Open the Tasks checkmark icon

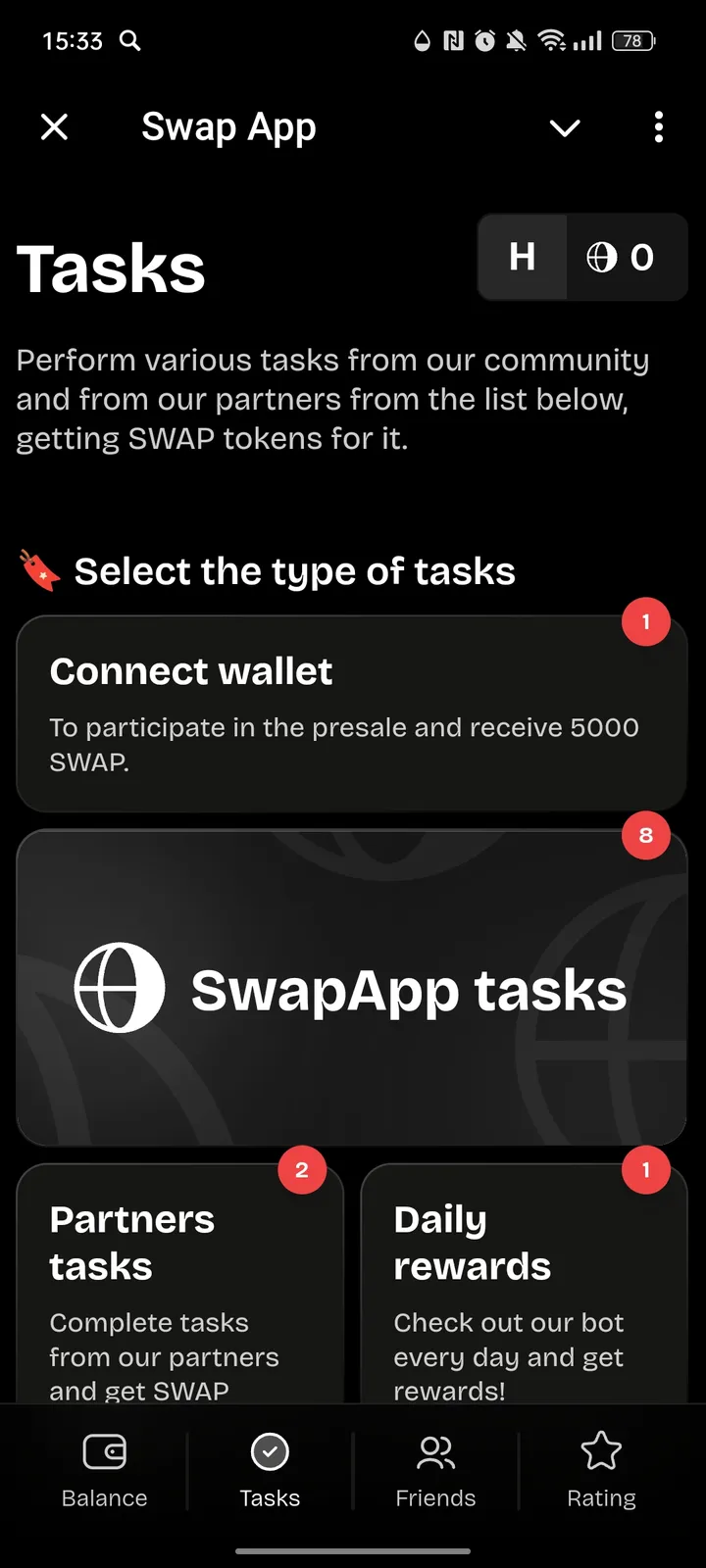click(270, 1450)
